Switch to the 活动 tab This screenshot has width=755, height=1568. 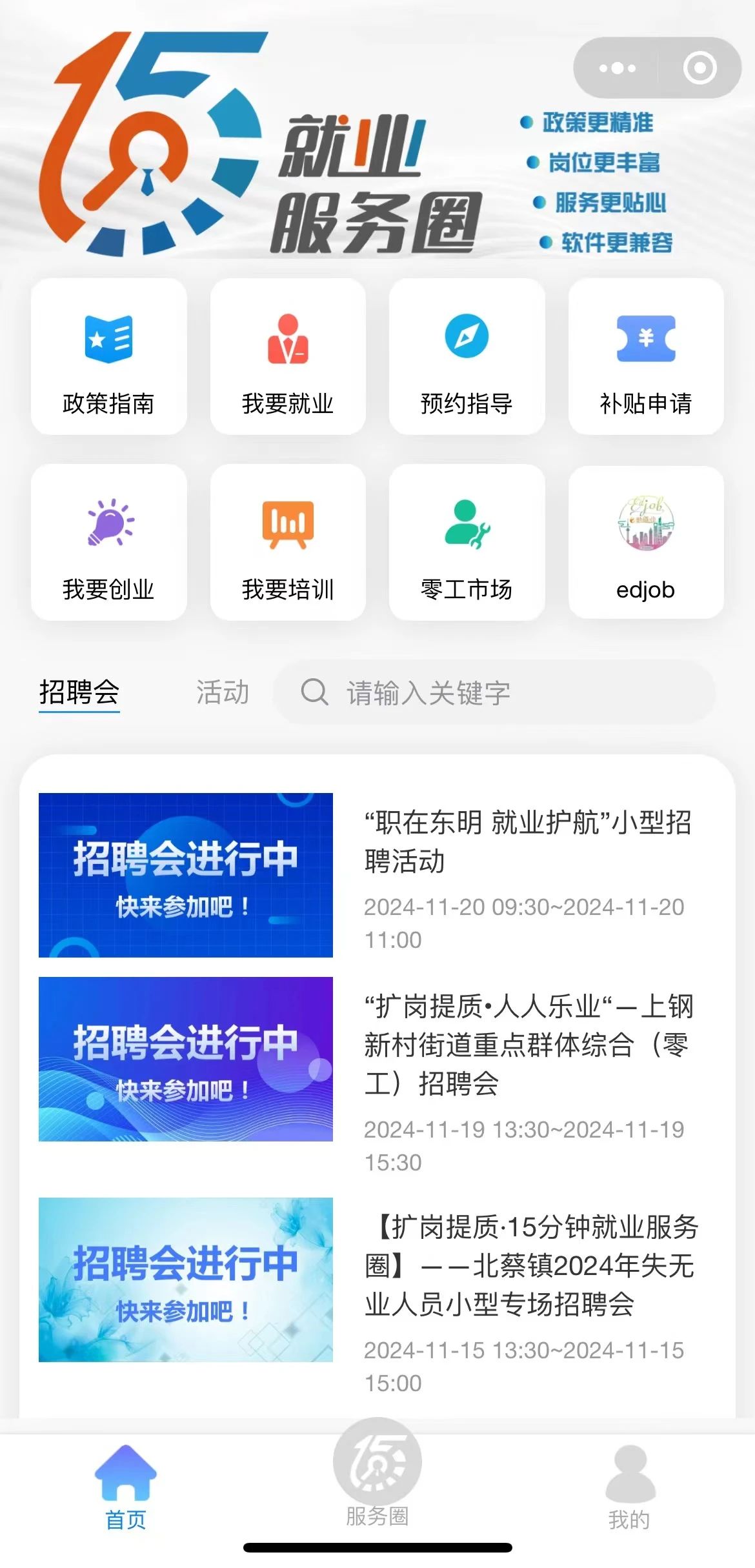coord(222,692)
